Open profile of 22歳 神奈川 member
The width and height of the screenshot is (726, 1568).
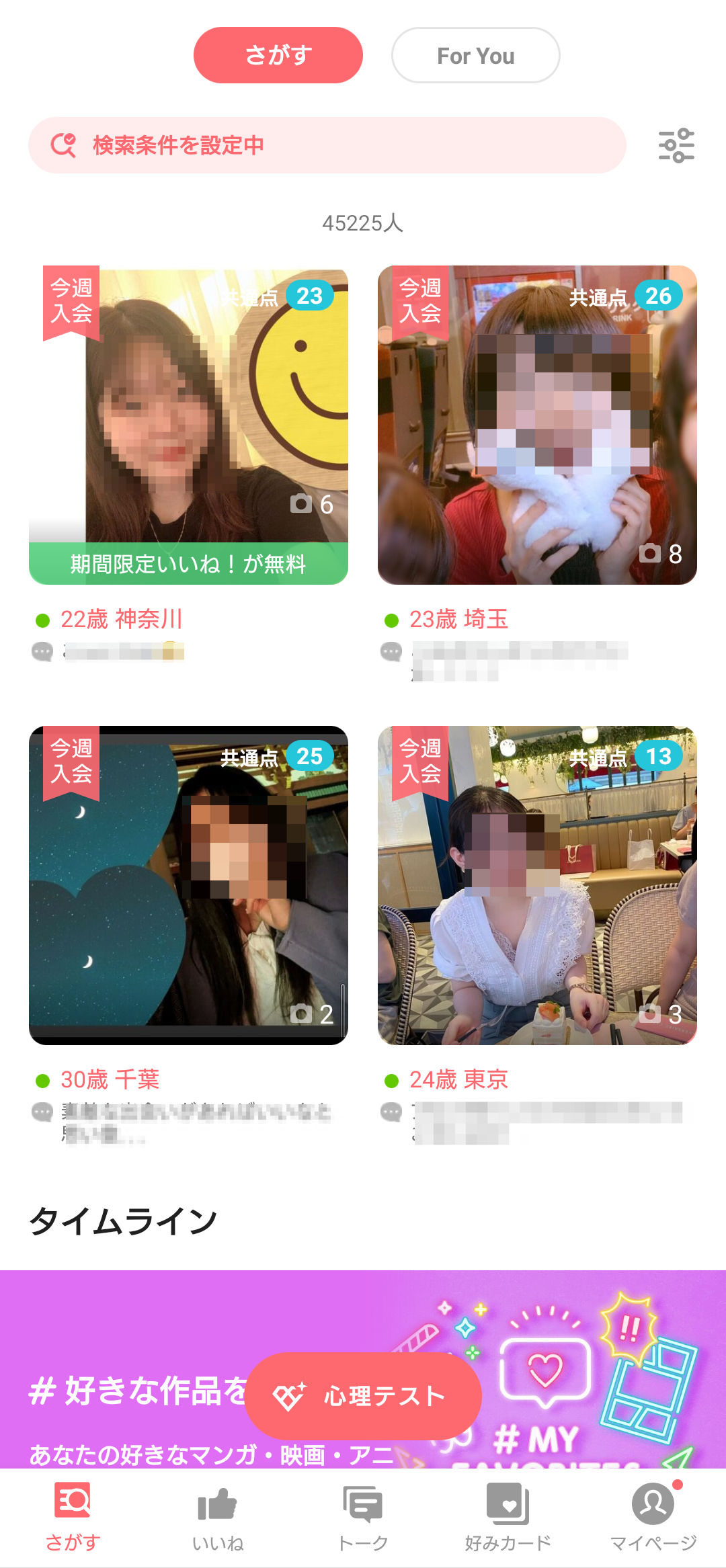coord(188,425)
